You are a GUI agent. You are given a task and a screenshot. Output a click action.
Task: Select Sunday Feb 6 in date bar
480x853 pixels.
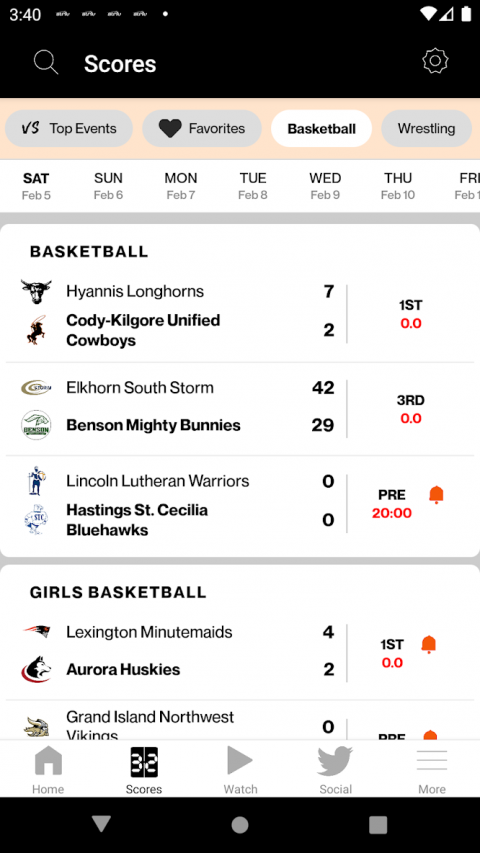click(108, 186)
